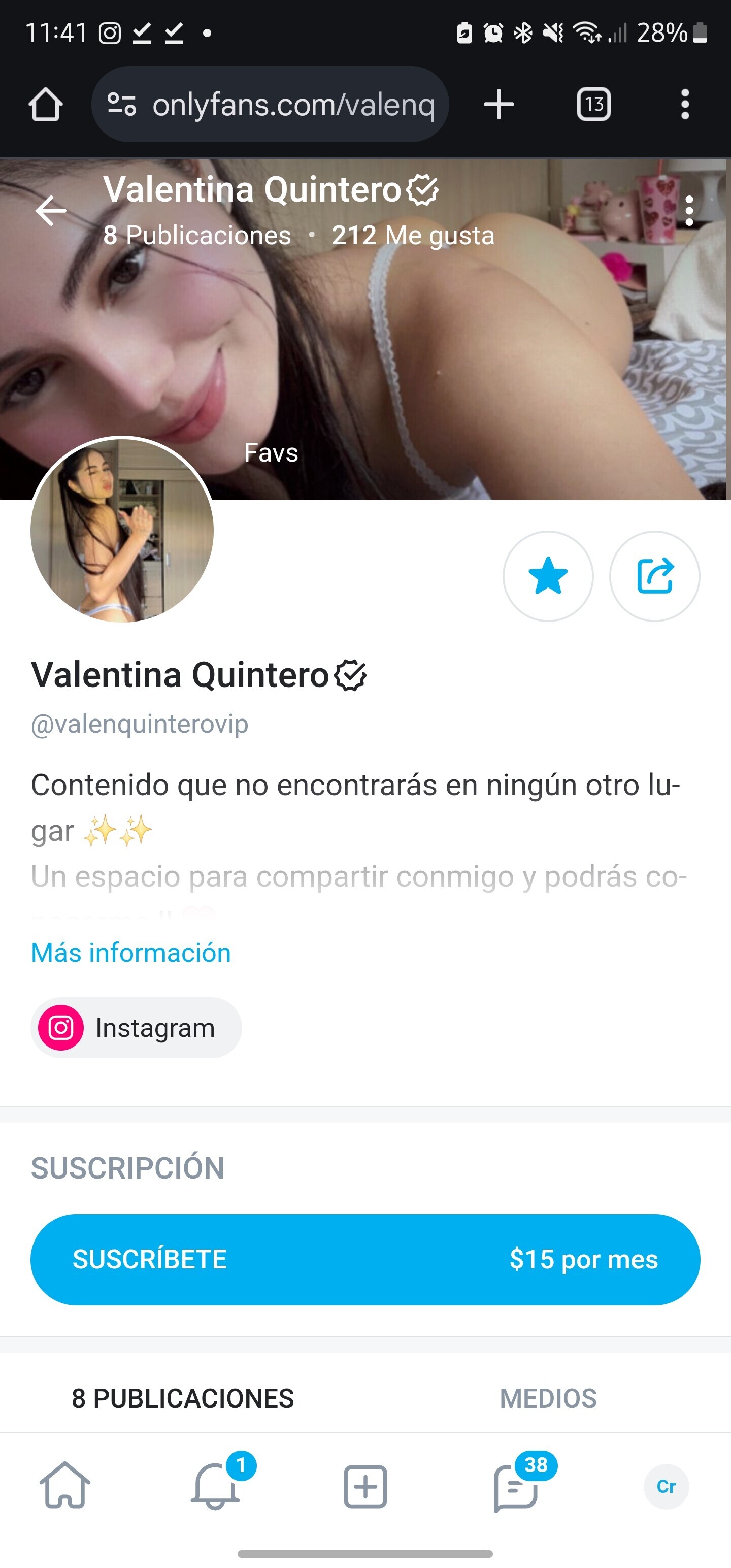Open a new browser tab
The width and height of the screenshot is (731, 1568).
pos(499,104)
